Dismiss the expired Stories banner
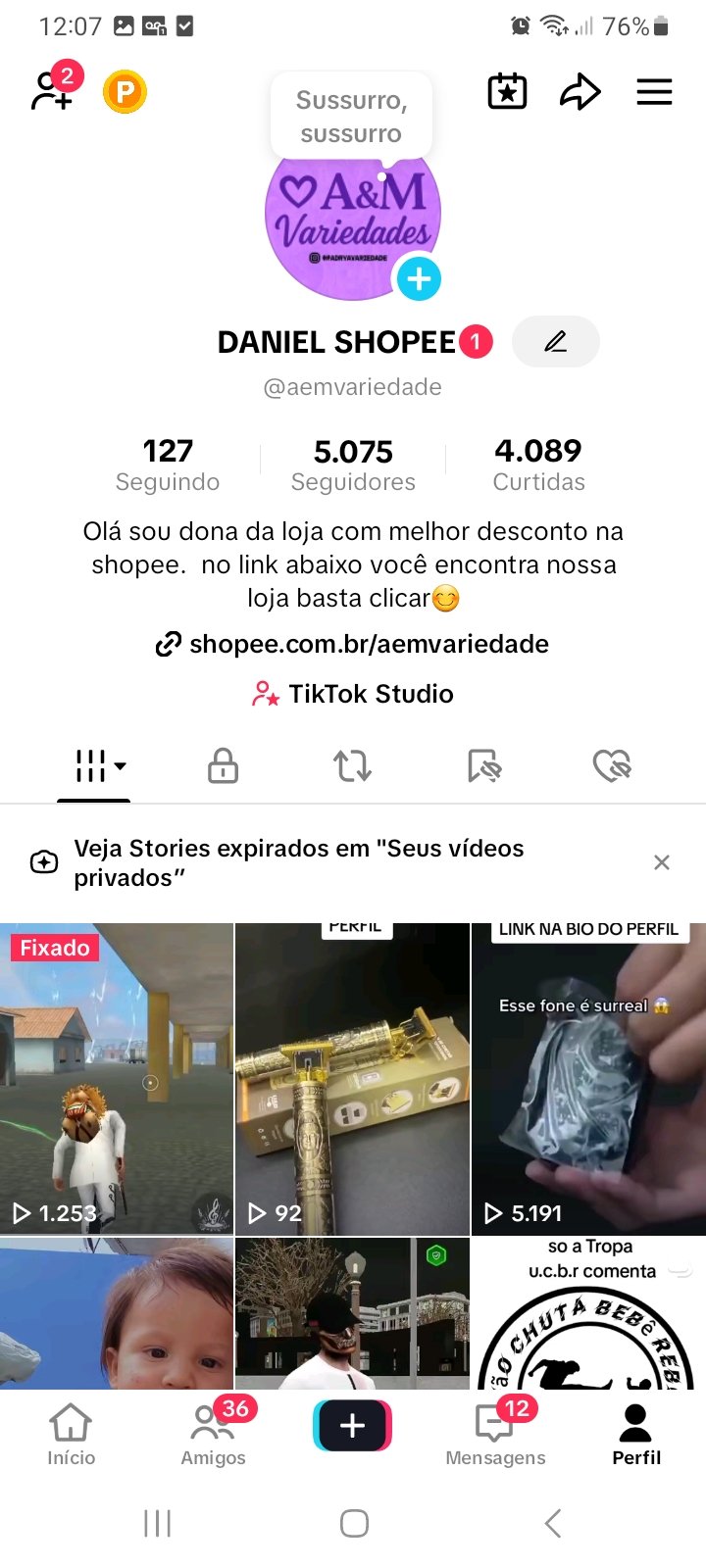Image resolution: width=706 pixels, height=1568 pixels. [662, 862]
